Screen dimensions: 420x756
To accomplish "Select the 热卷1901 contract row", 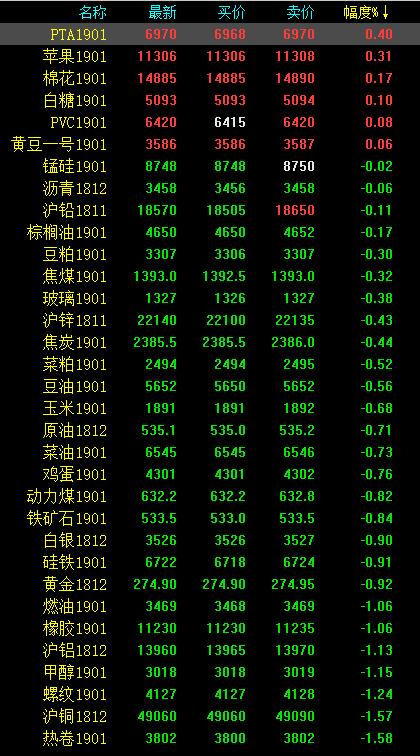I will [x=210, y=738].
